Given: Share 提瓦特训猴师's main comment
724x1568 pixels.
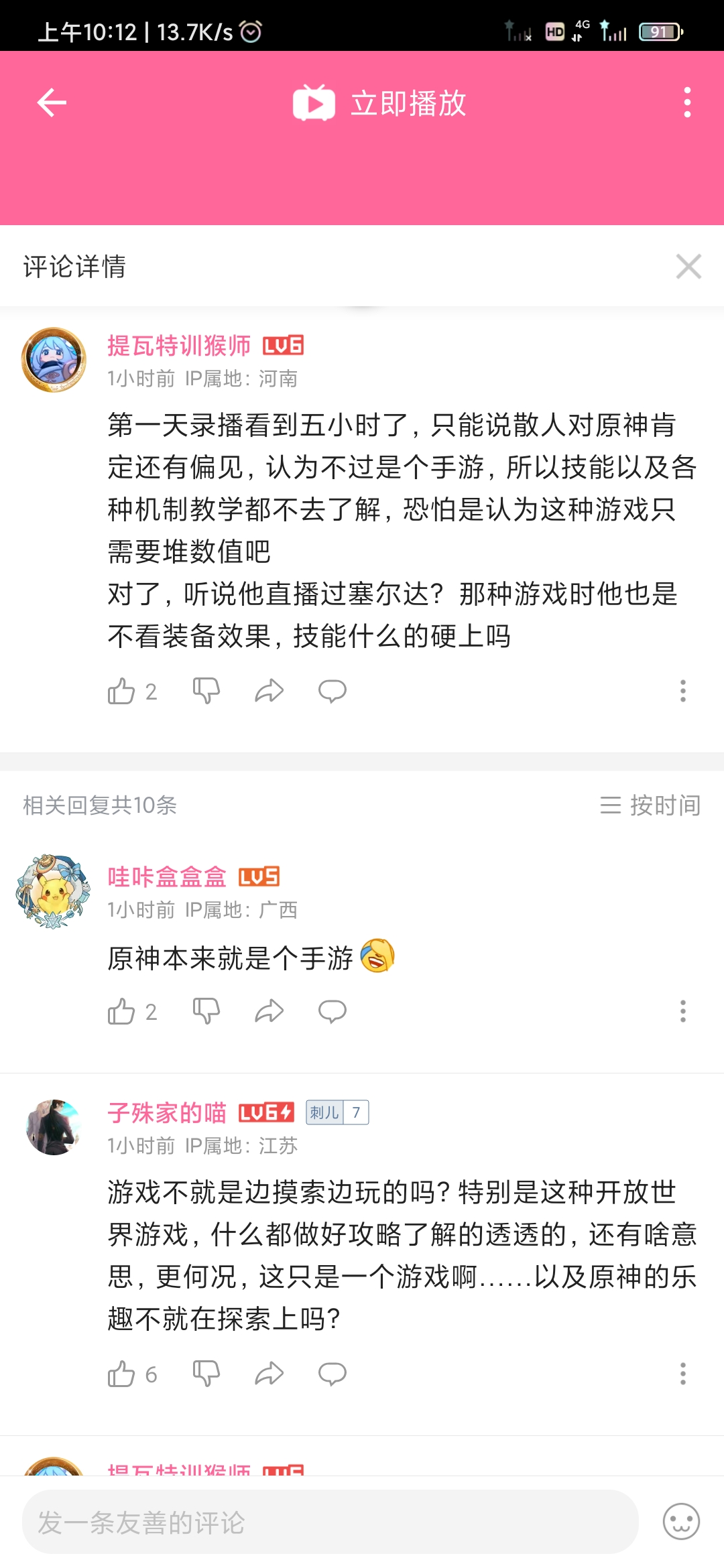Looking at the screenshot, I should click(x=269, y=691).
